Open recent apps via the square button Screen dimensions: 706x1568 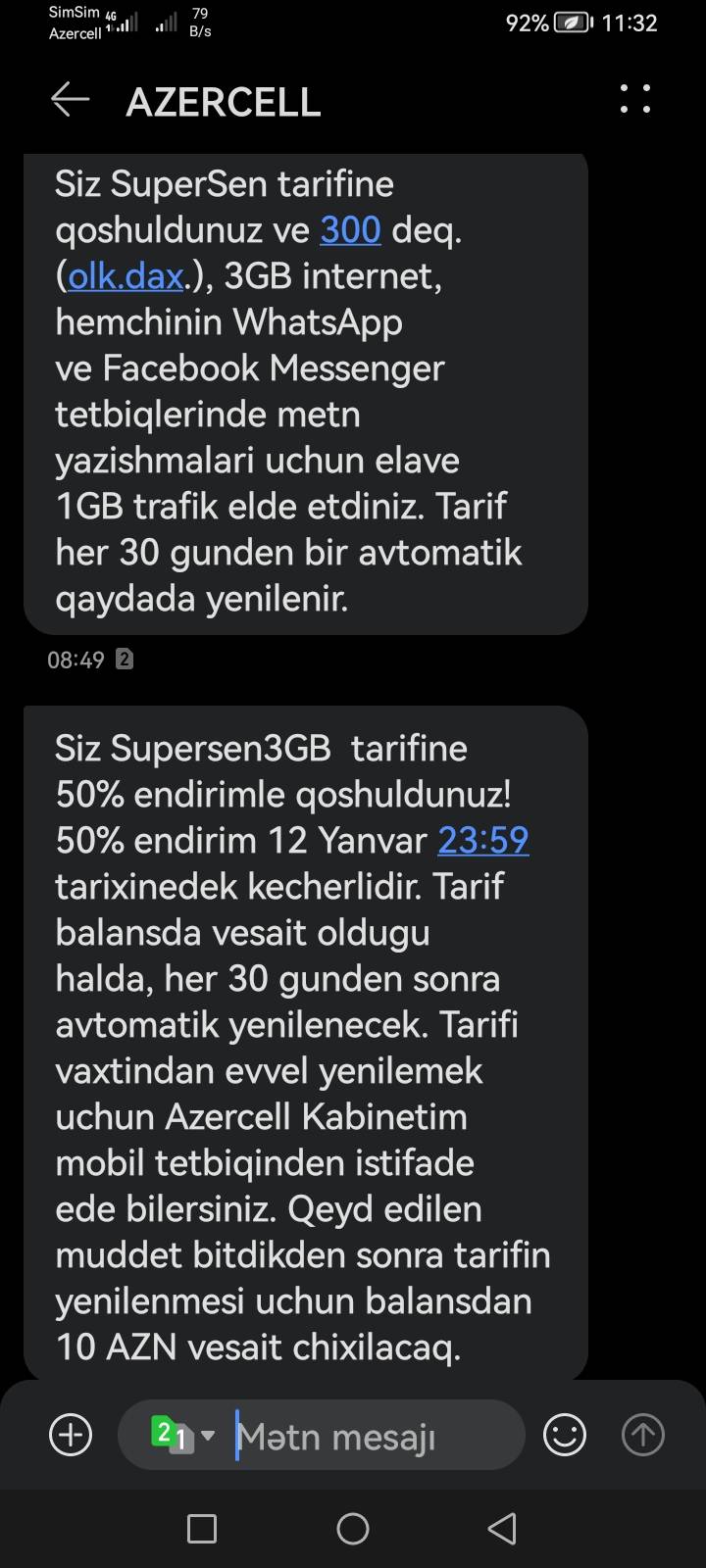coord(202,1529)
